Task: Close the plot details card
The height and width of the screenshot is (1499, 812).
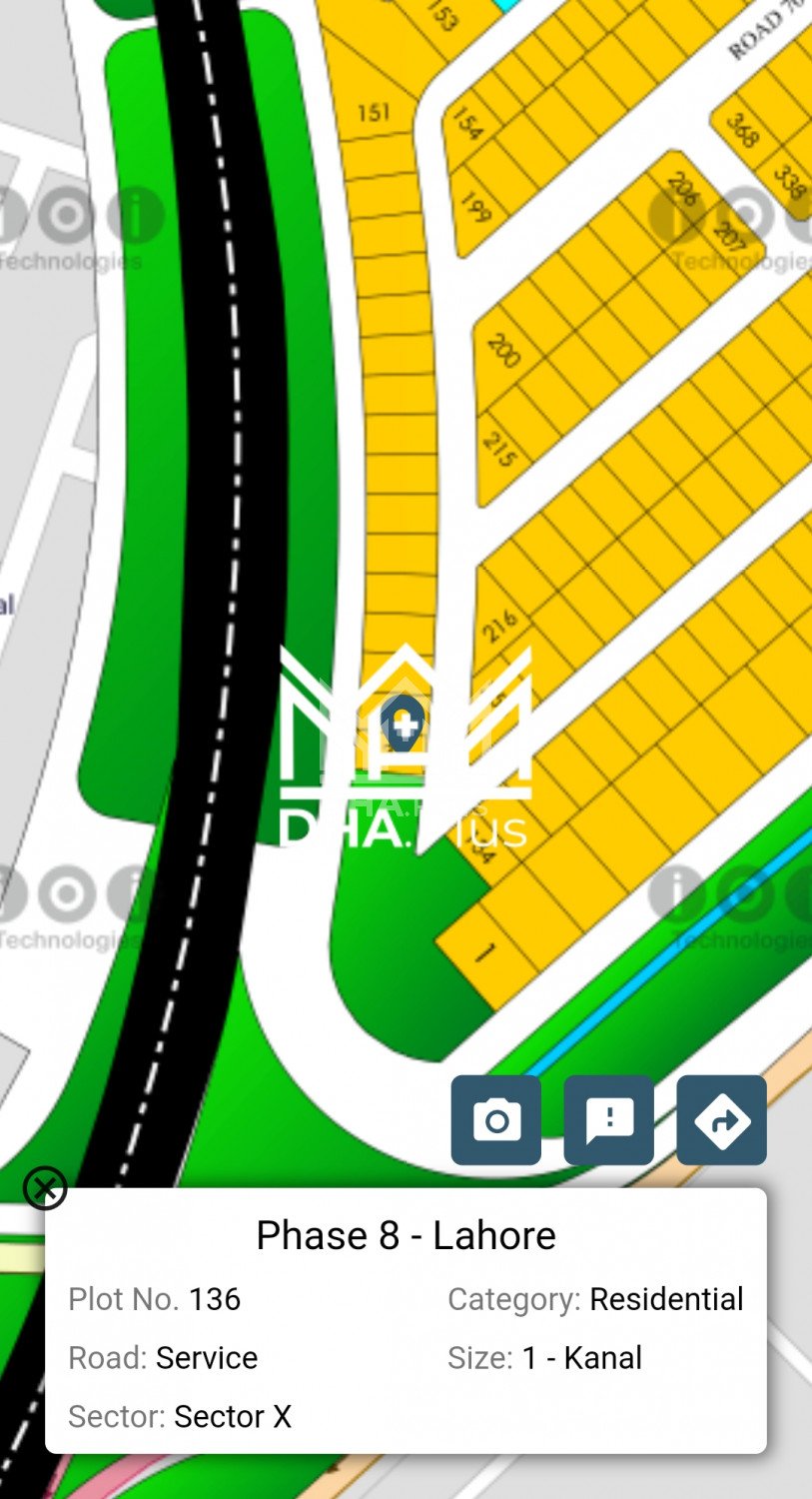Action: tap(45, 1188)
